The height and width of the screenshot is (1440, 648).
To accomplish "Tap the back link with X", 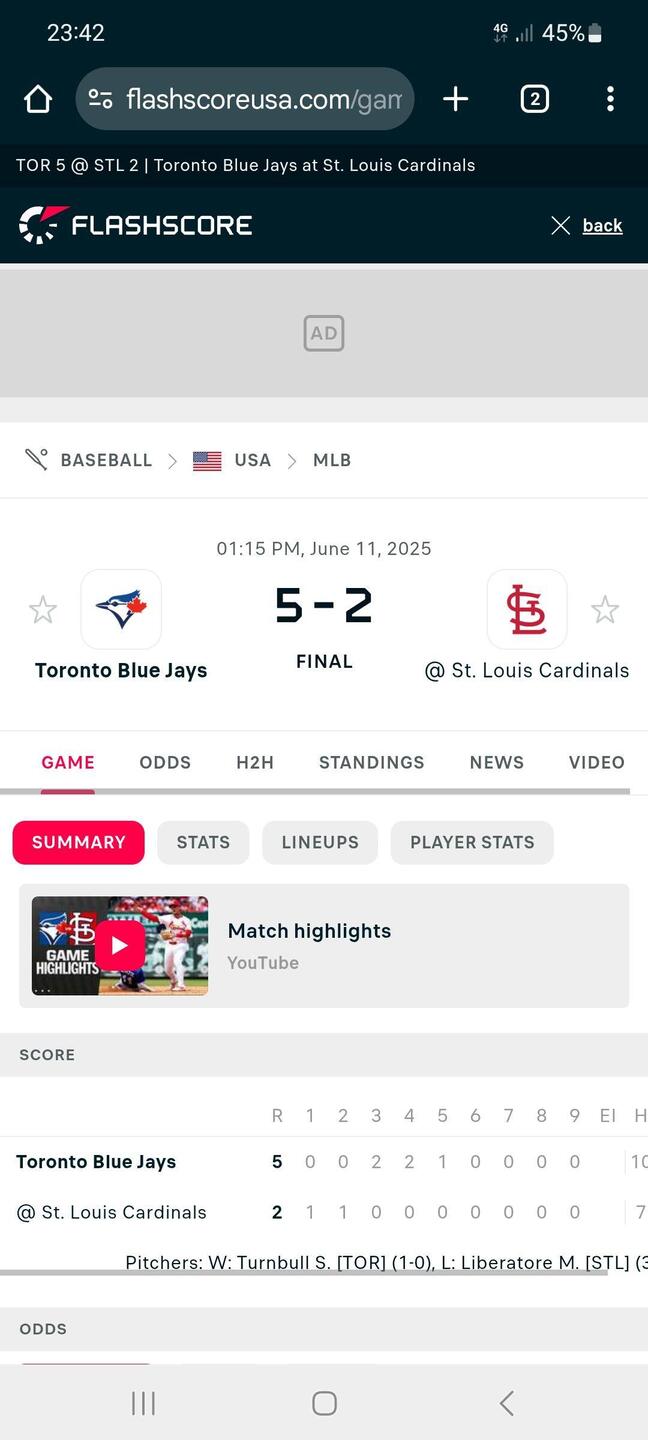I will [588, 226].
